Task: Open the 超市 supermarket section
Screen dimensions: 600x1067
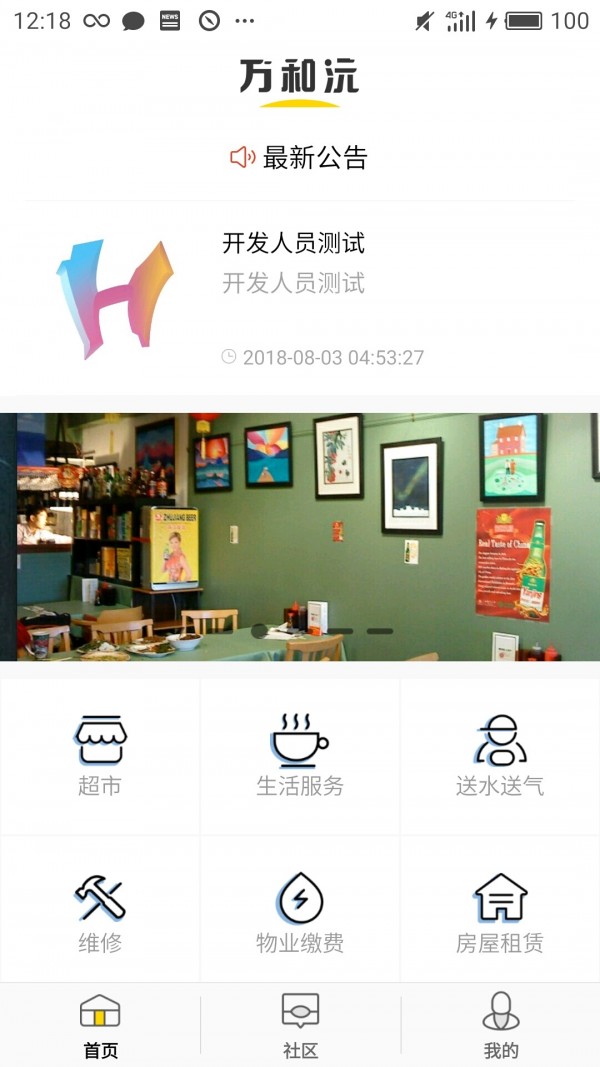Action: point(100,756)
